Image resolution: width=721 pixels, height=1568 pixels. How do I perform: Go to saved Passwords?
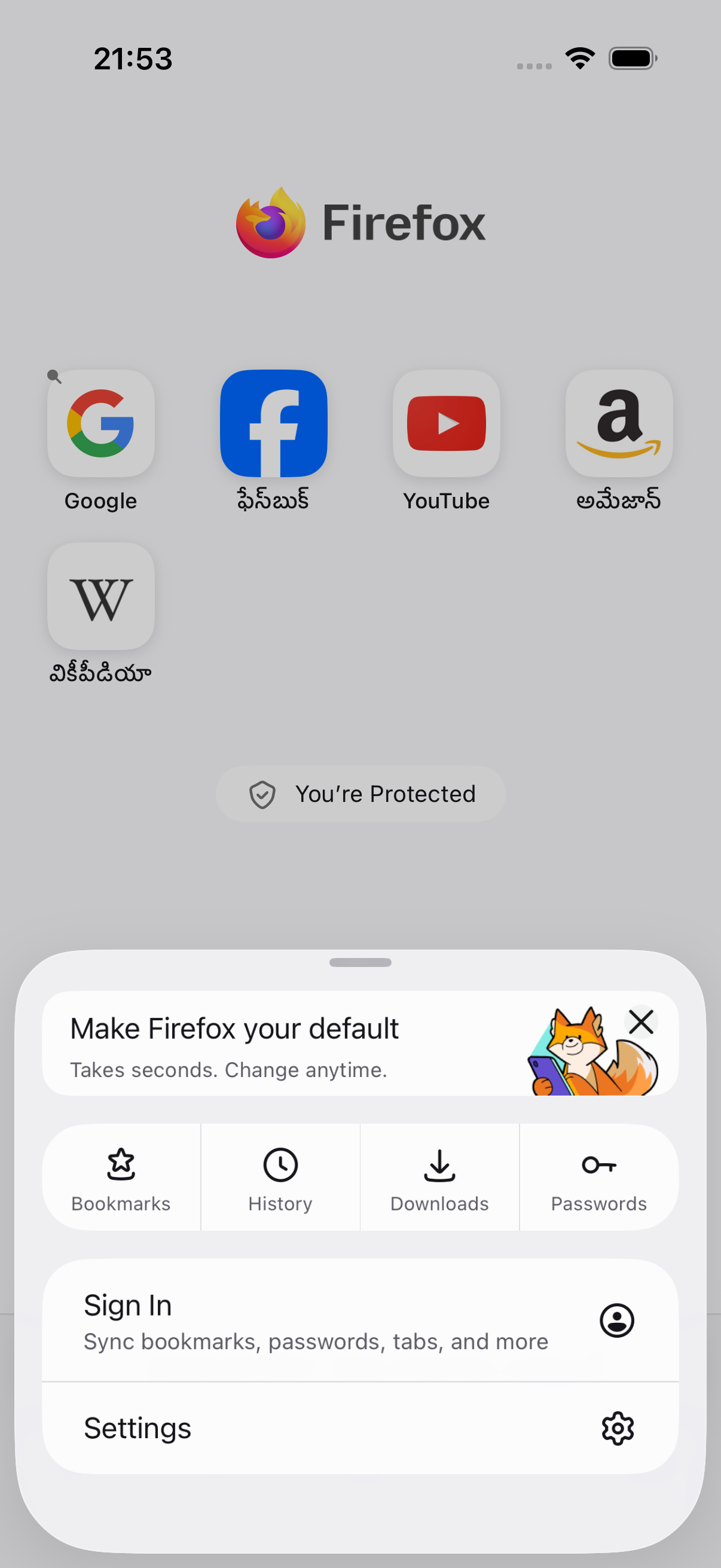click(x=599, y=1177)
